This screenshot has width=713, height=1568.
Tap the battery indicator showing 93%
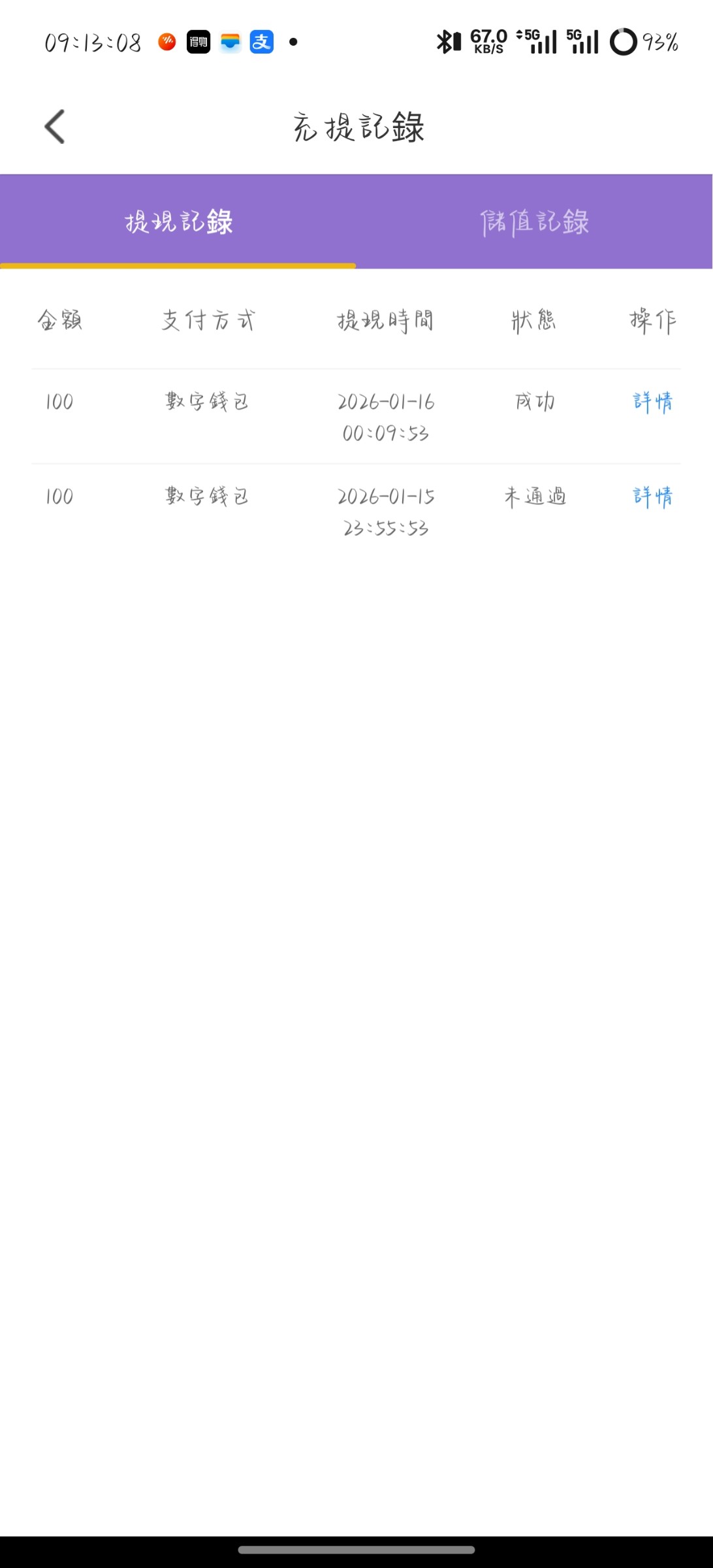643,42
